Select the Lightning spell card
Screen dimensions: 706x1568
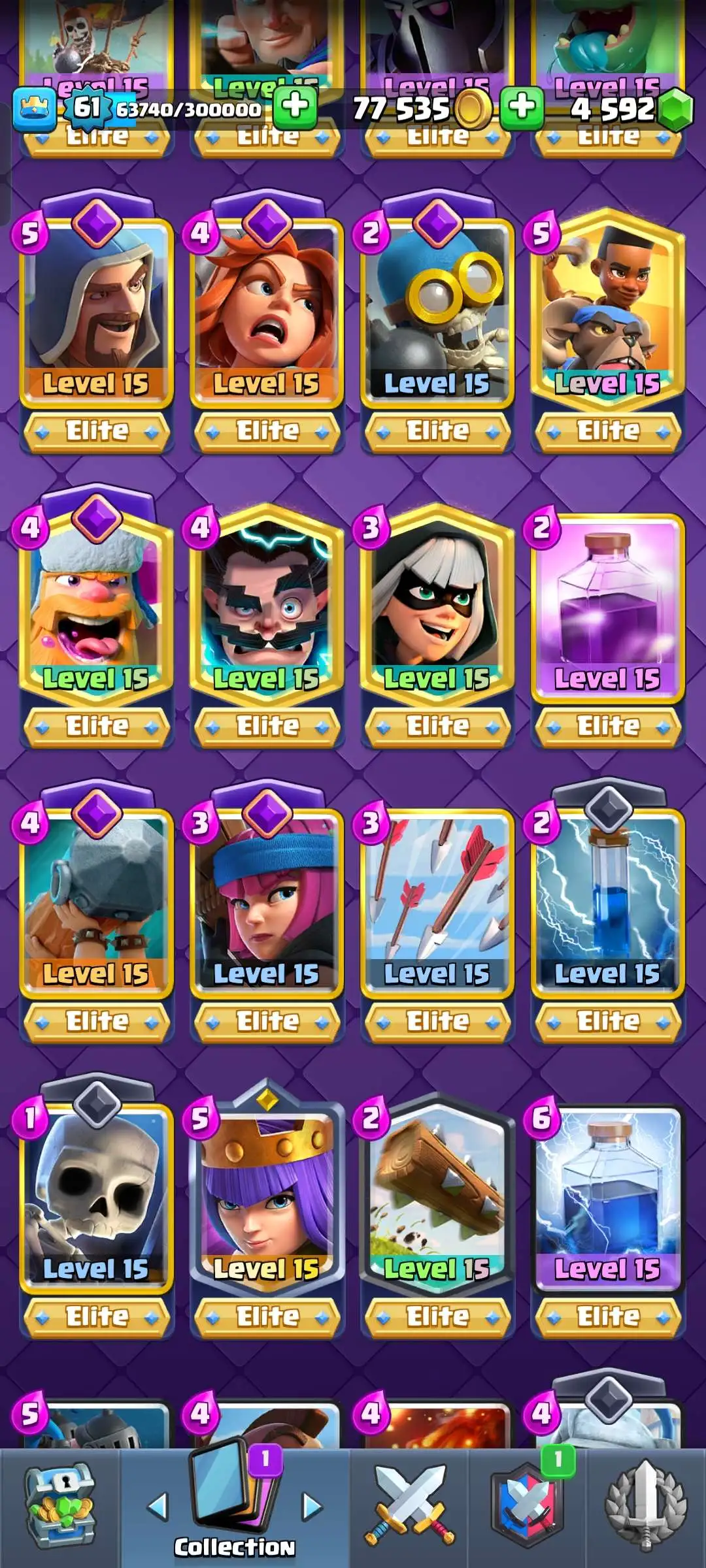(x=608, y=1192)
